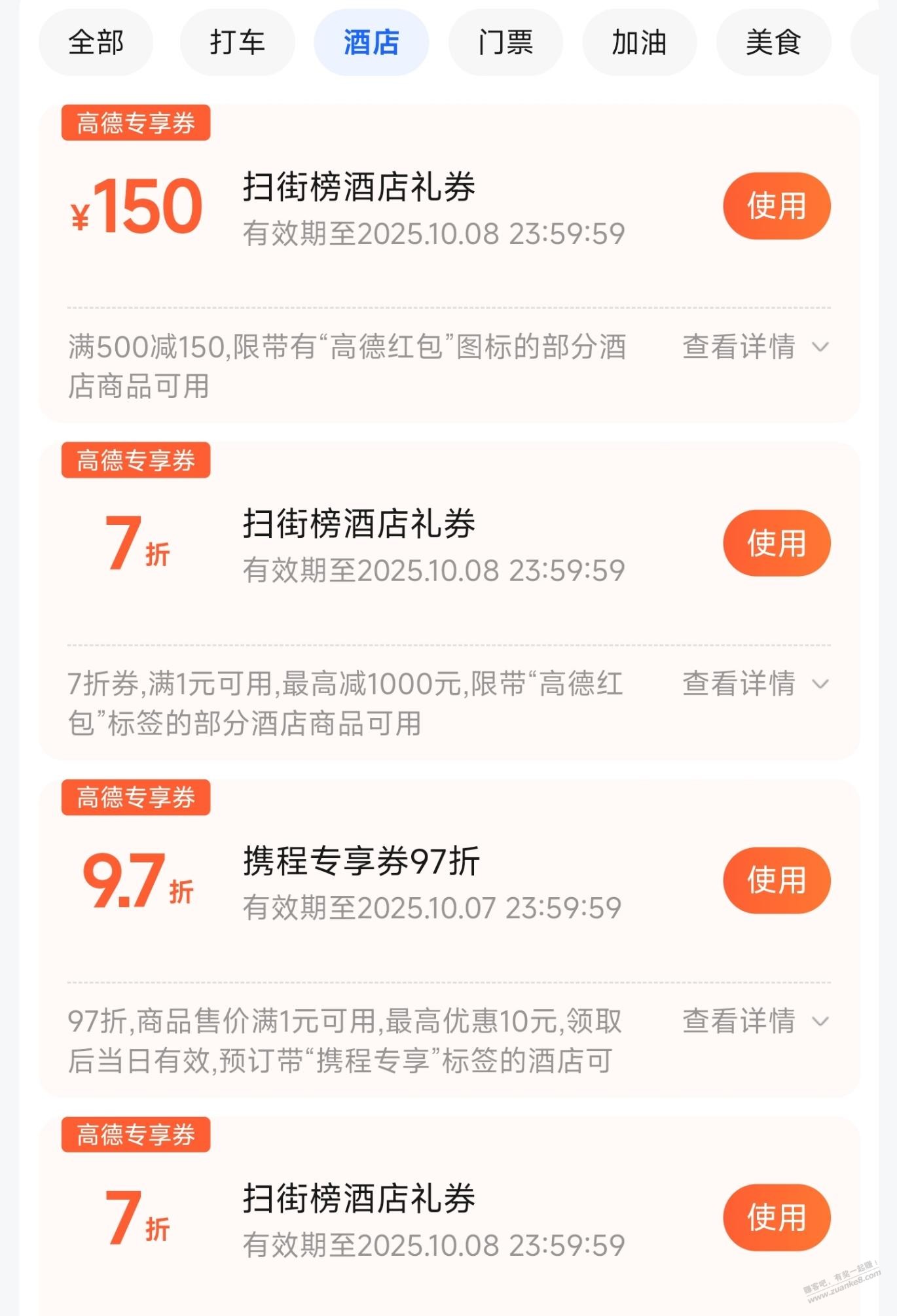The height and width of the screenshot is (1316, 897).
Task: Use the 携程专享券97折 coupon
Action: point(777,880)
